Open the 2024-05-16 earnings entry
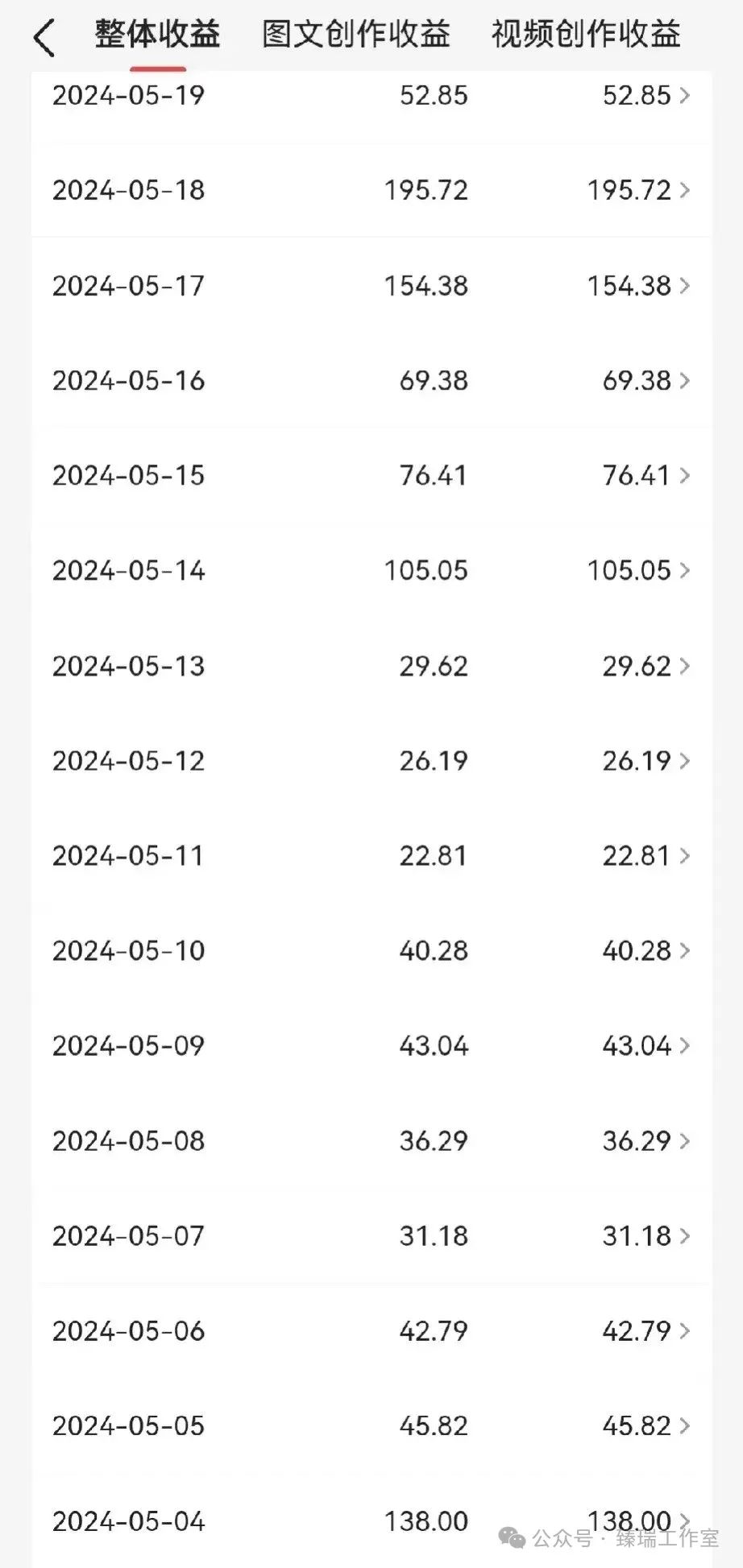 pos(371,381)
